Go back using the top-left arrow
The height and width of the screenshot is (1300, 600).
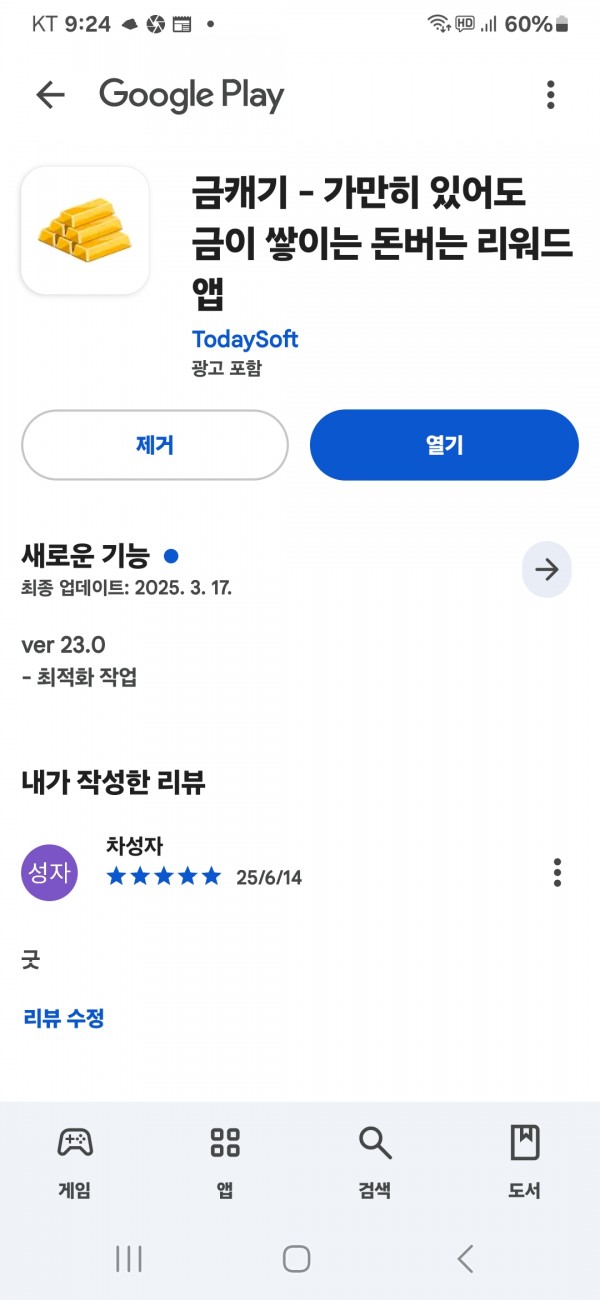(50, 95)
